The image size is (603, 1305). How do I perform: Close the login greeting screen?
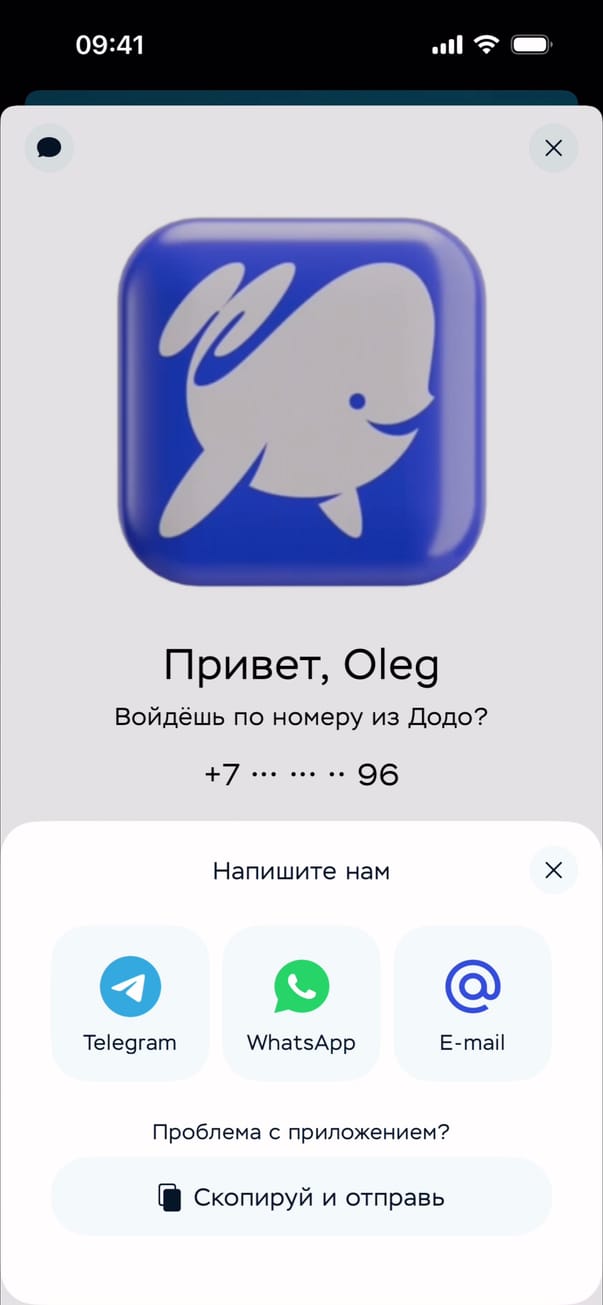point(553,149)
